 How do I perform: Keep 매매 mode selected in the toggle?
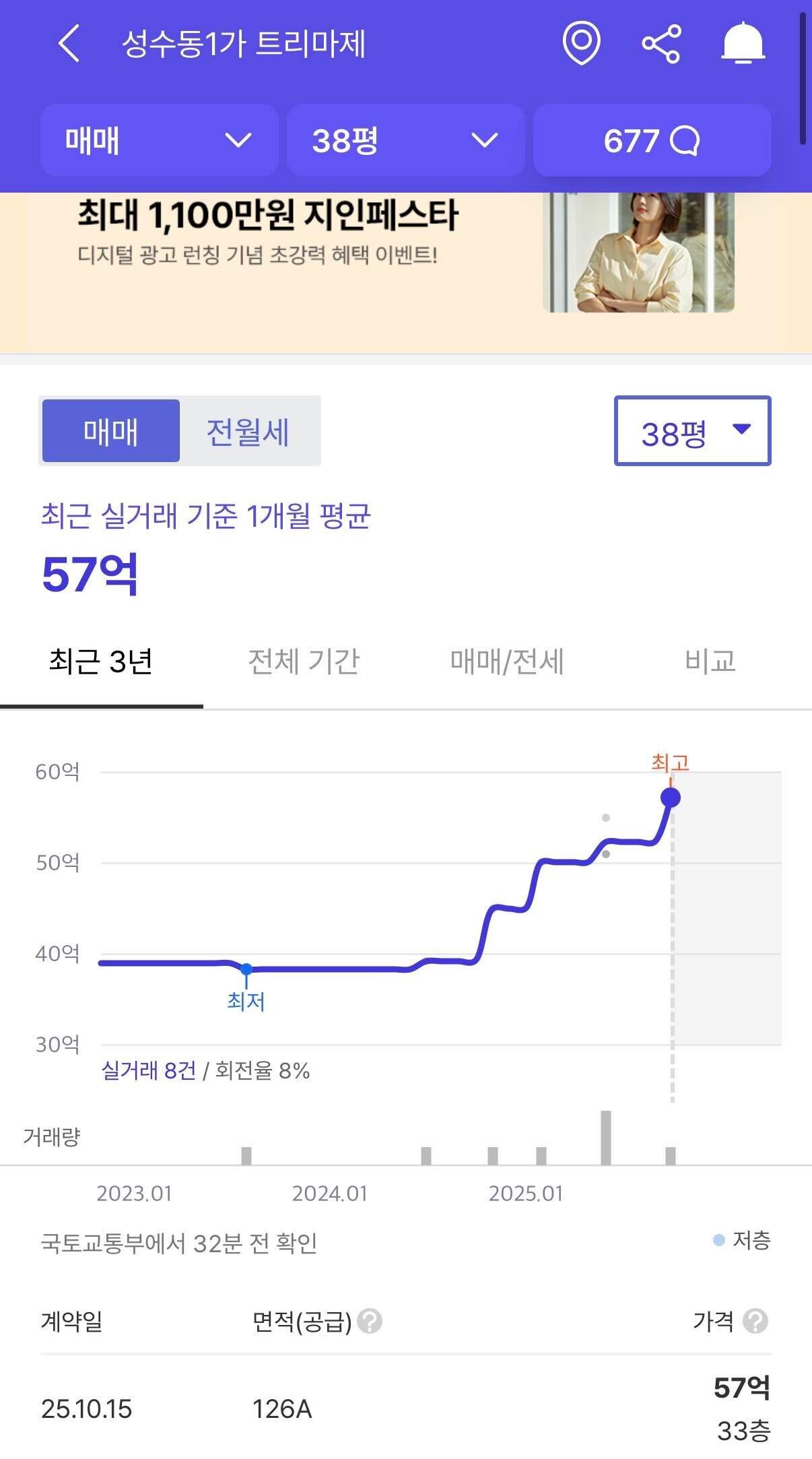coord(111,431)
